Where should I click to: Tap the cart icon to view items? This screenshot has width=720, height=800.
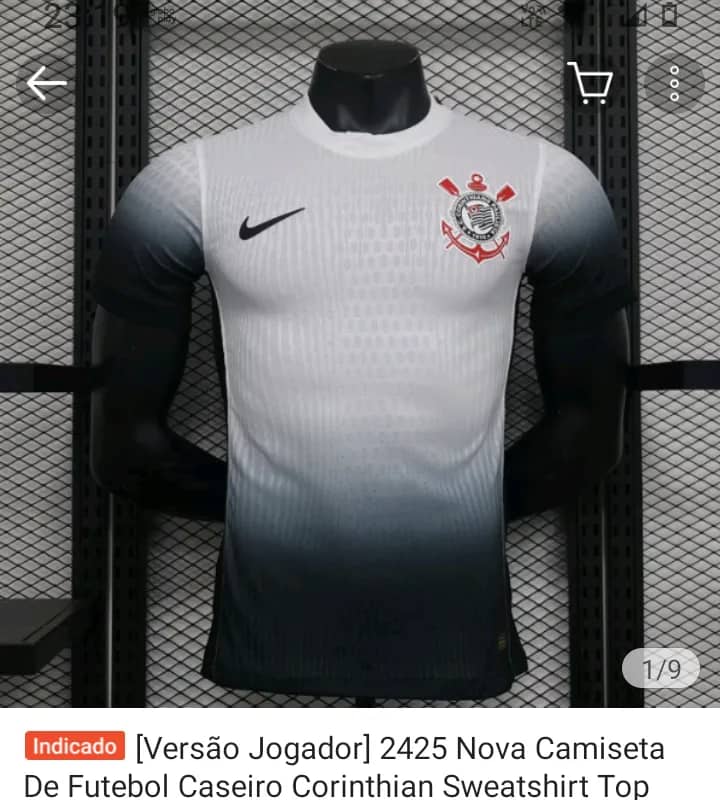(x=594, y=84)
